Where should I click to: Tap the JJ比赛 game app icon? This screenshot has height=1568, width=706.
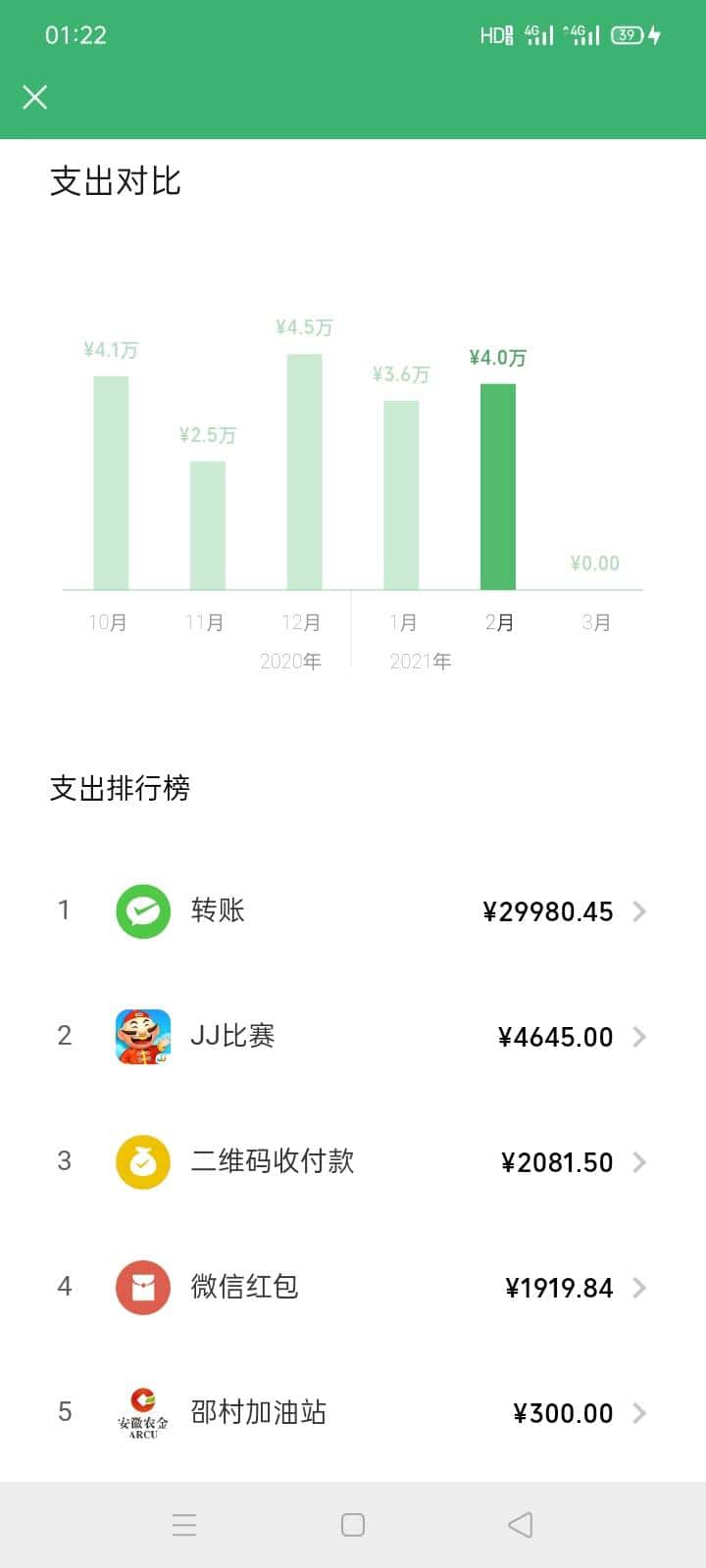[142, 1036]
